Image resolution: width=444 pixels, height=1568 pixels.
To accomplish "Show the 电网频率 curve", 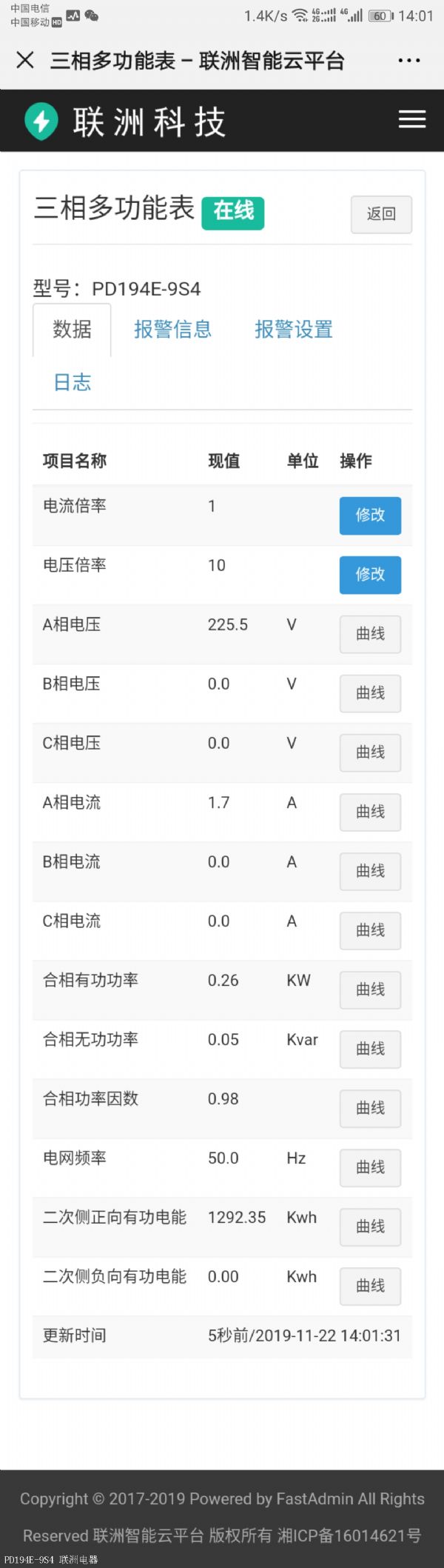I will (370, 1167).
